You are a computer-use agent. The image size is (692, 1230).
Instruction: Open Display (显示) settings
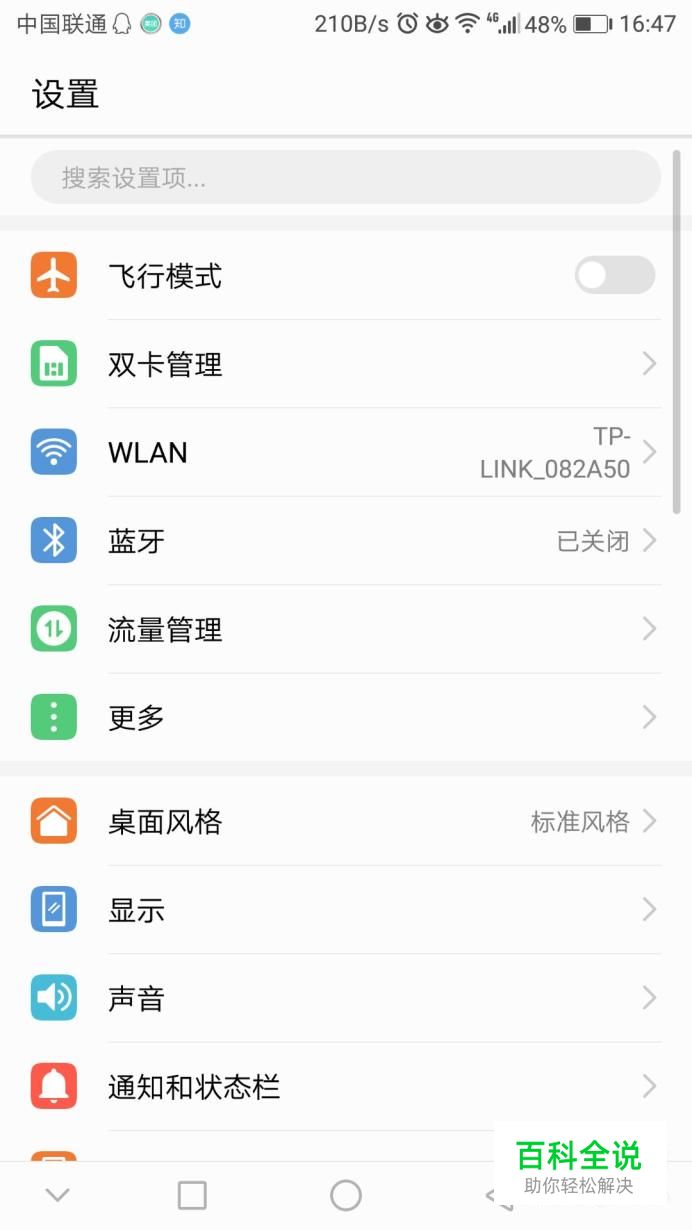click(345, 910)
